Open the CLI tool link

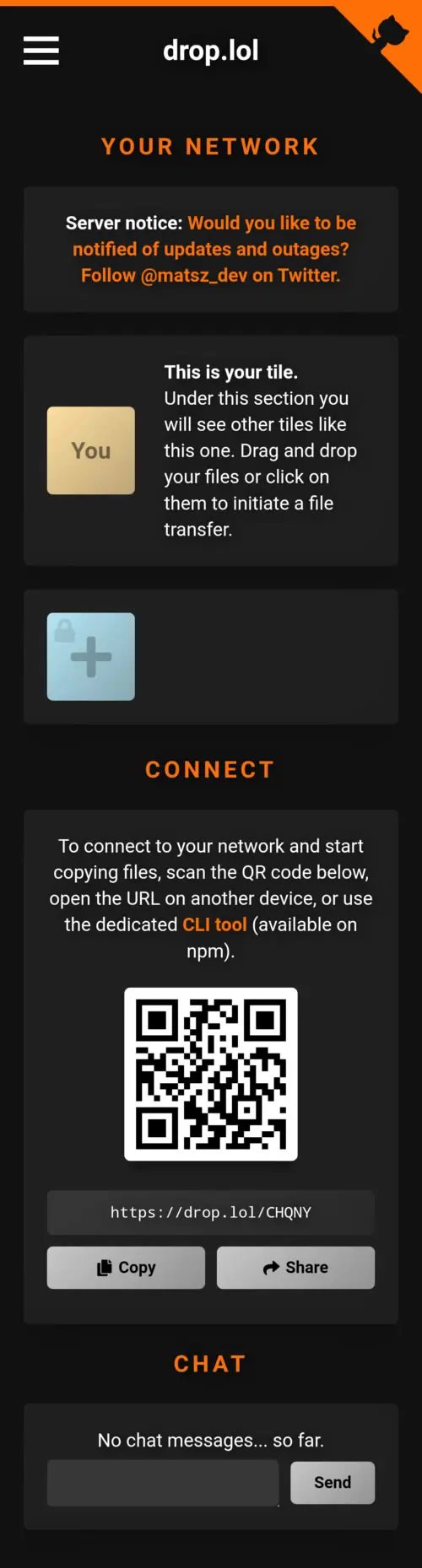click(214, 924)
